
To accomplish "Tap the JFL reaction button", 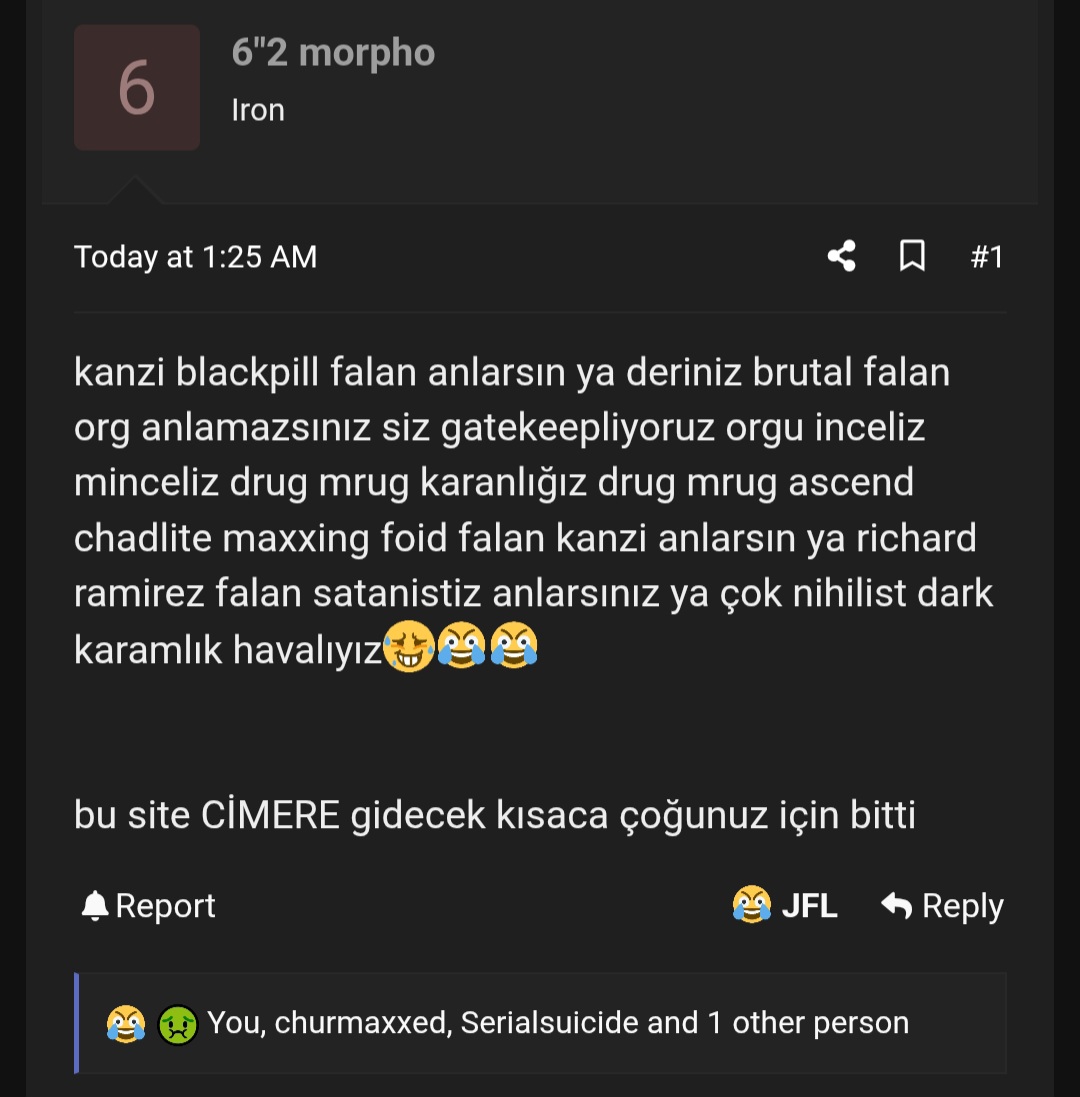I will (x=786, y=906).
